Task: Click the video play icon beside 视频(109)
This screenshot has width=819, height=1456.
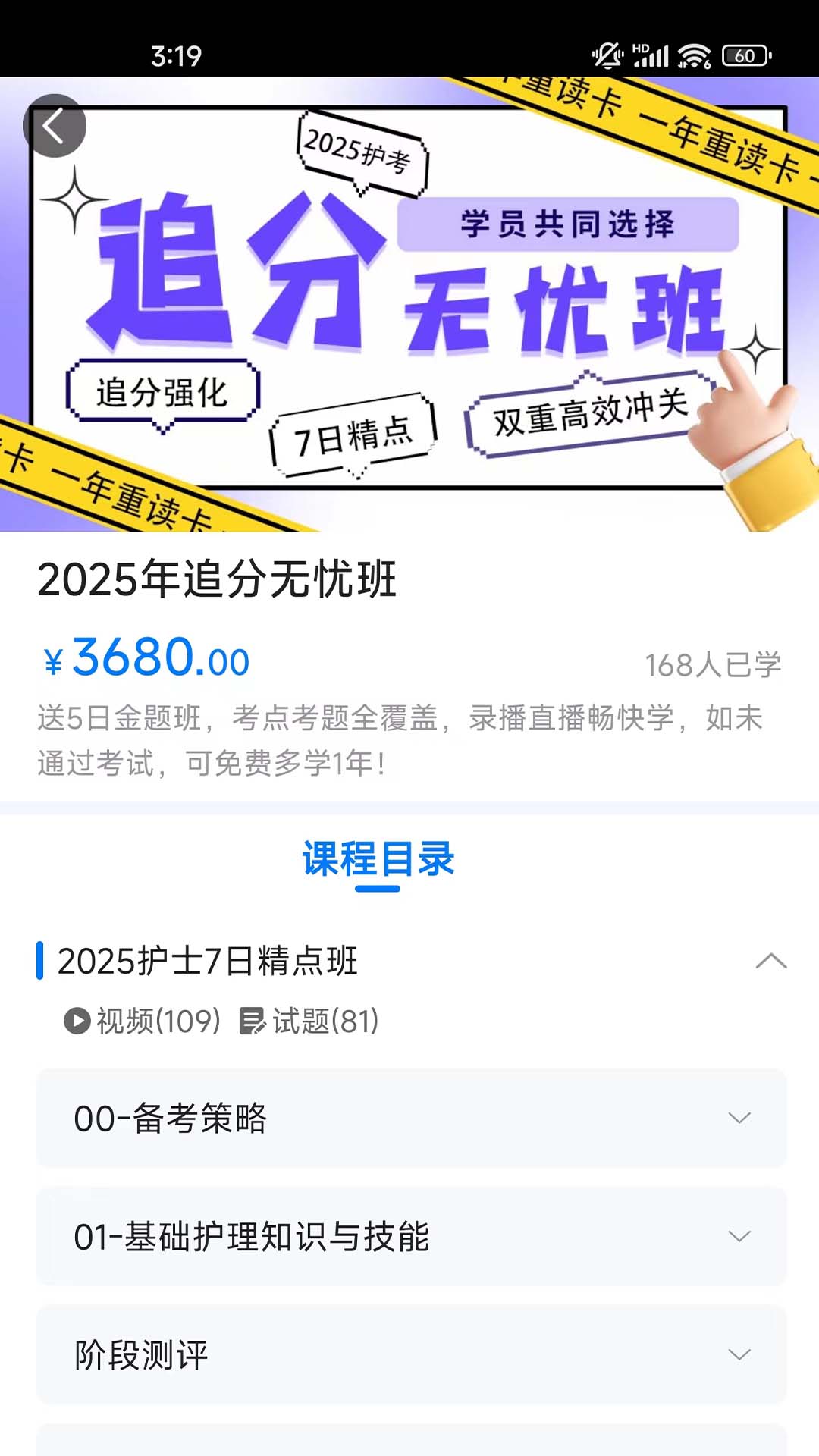Action: 76,1021
